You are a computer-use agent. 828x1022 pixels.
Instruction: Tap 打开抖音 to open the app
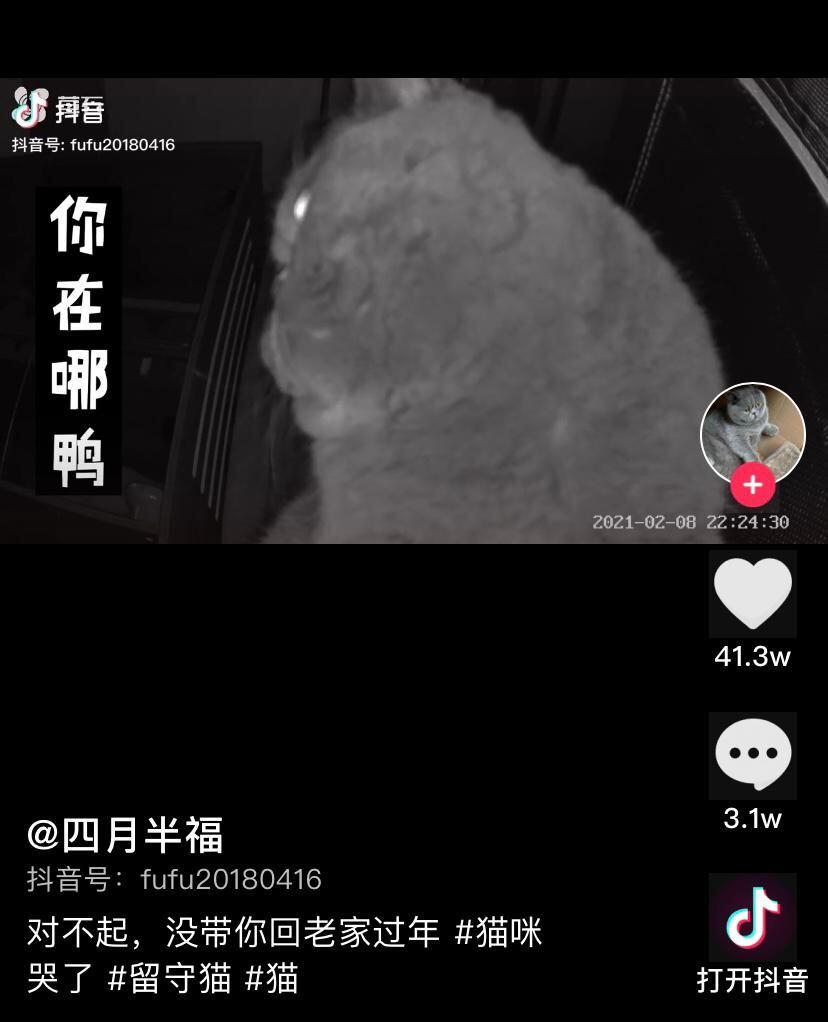[752, 934]
